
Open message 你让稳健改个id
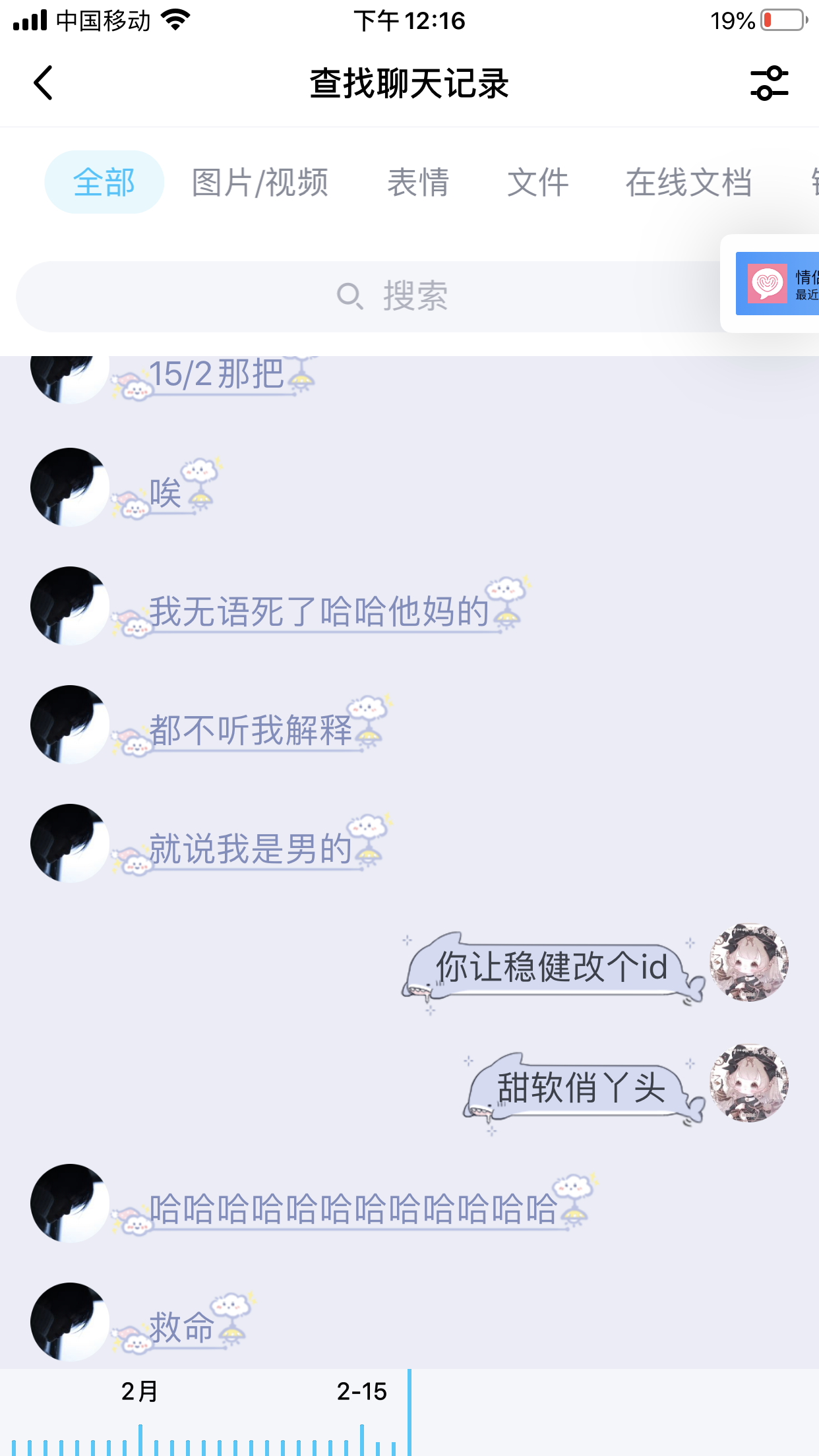(551, 968)
